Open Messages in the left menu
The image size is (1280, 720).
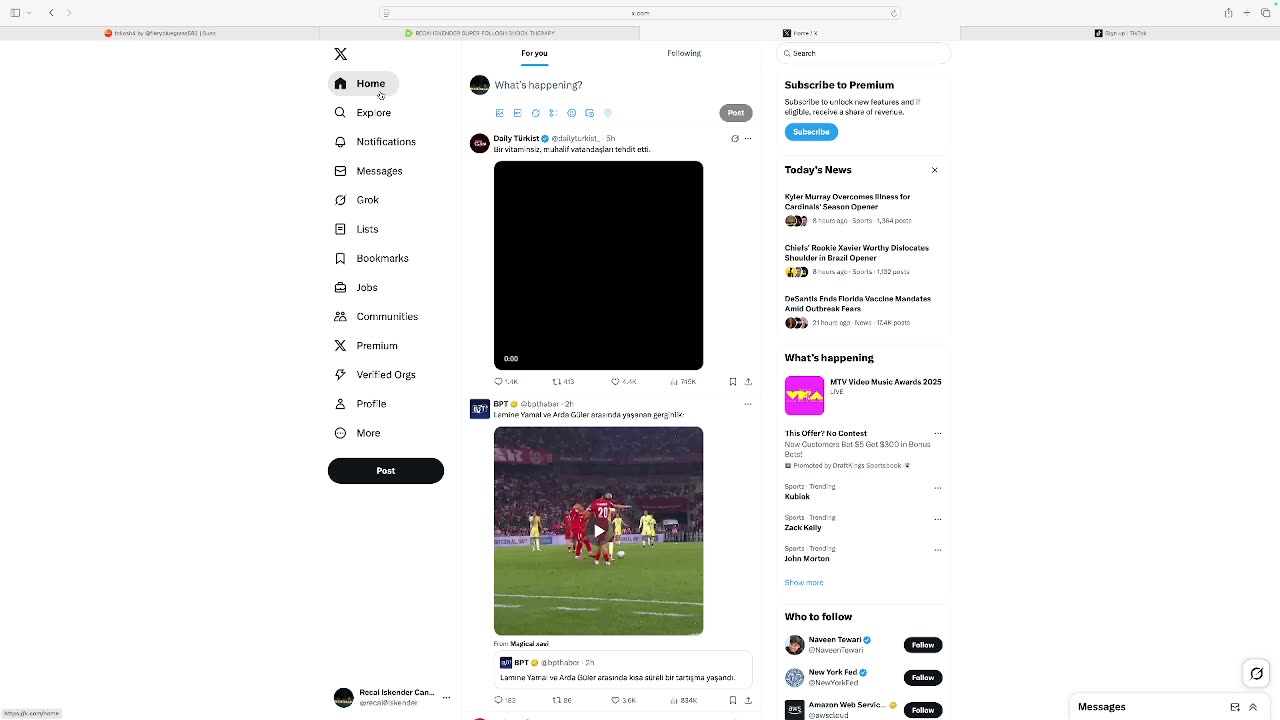click(x=379, y=171)
